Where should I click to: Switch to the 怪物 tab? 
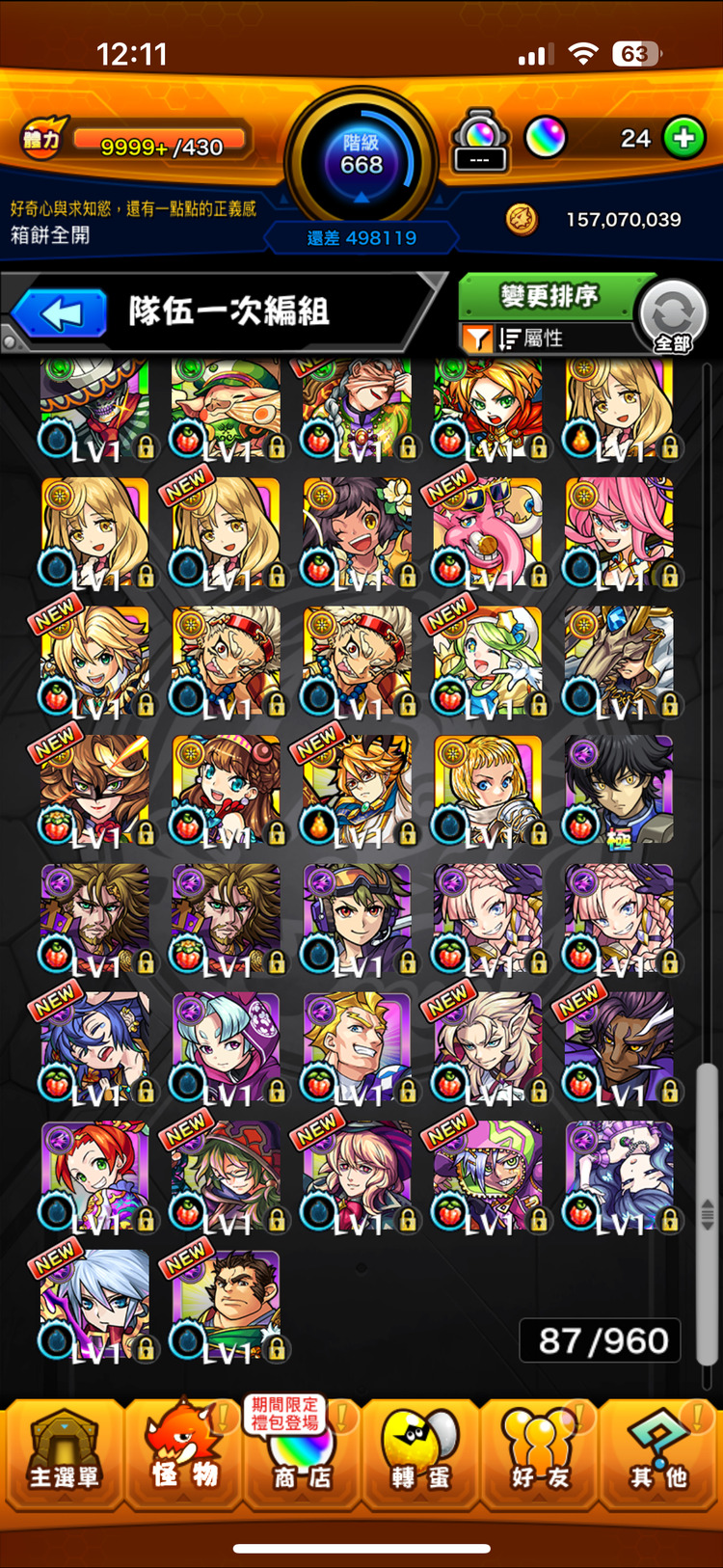[x=183, y=1452]
